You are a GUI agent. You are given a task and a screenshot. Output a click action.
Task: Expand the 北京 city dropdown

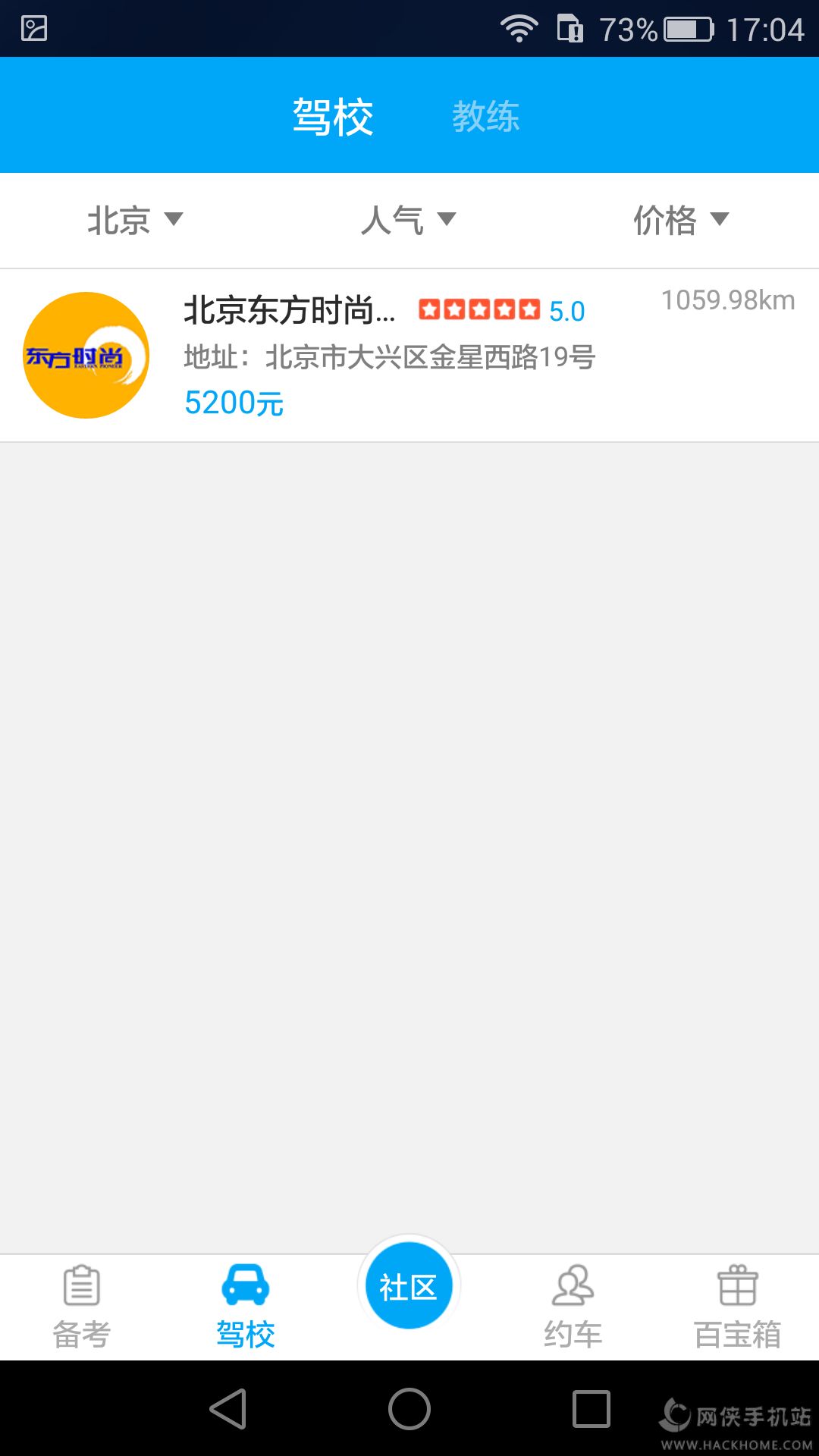(x=135, y=220)
